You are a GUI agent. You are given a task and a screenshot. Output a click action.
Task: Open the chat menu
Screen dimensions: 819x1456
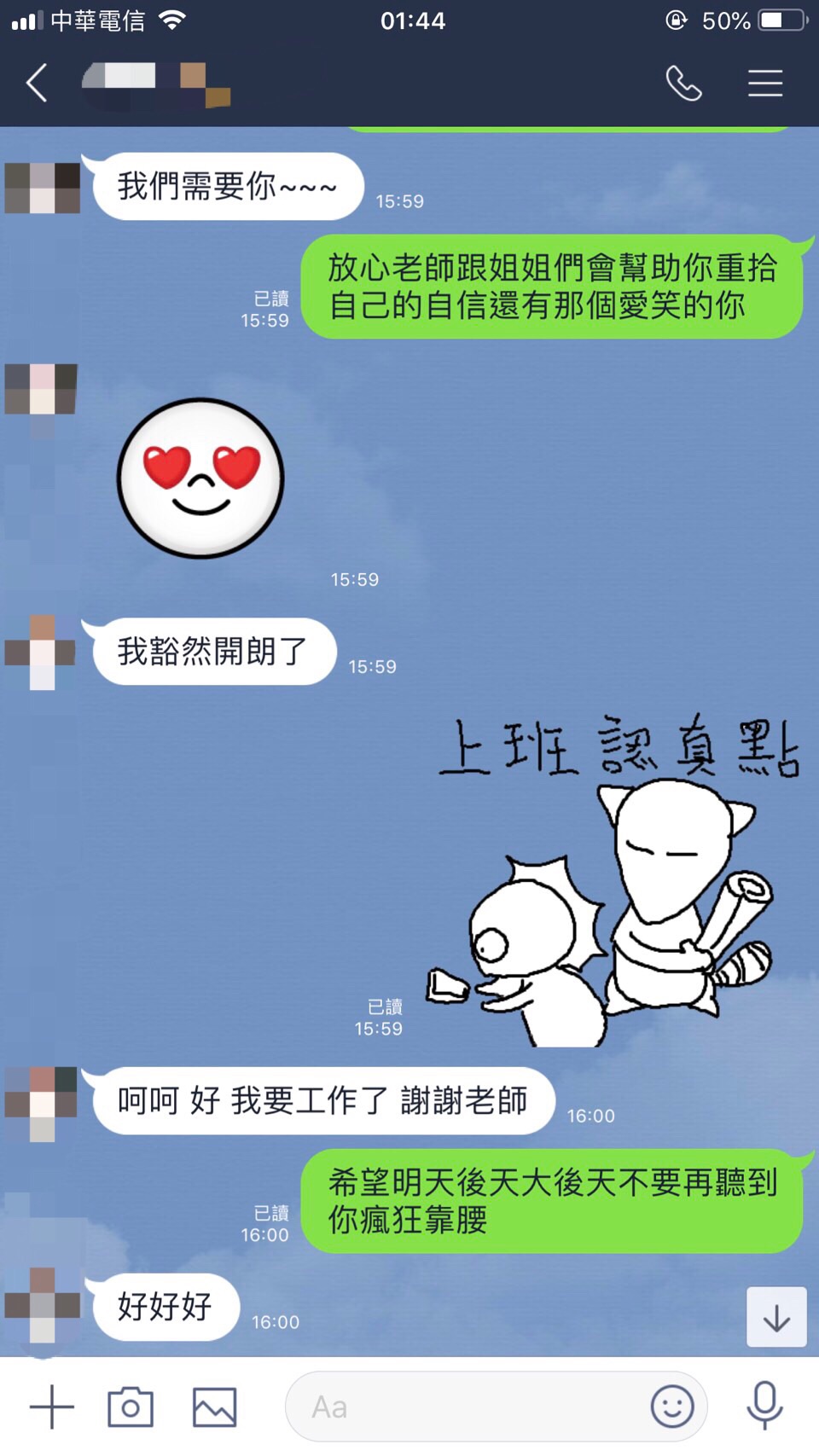[765, 84]
